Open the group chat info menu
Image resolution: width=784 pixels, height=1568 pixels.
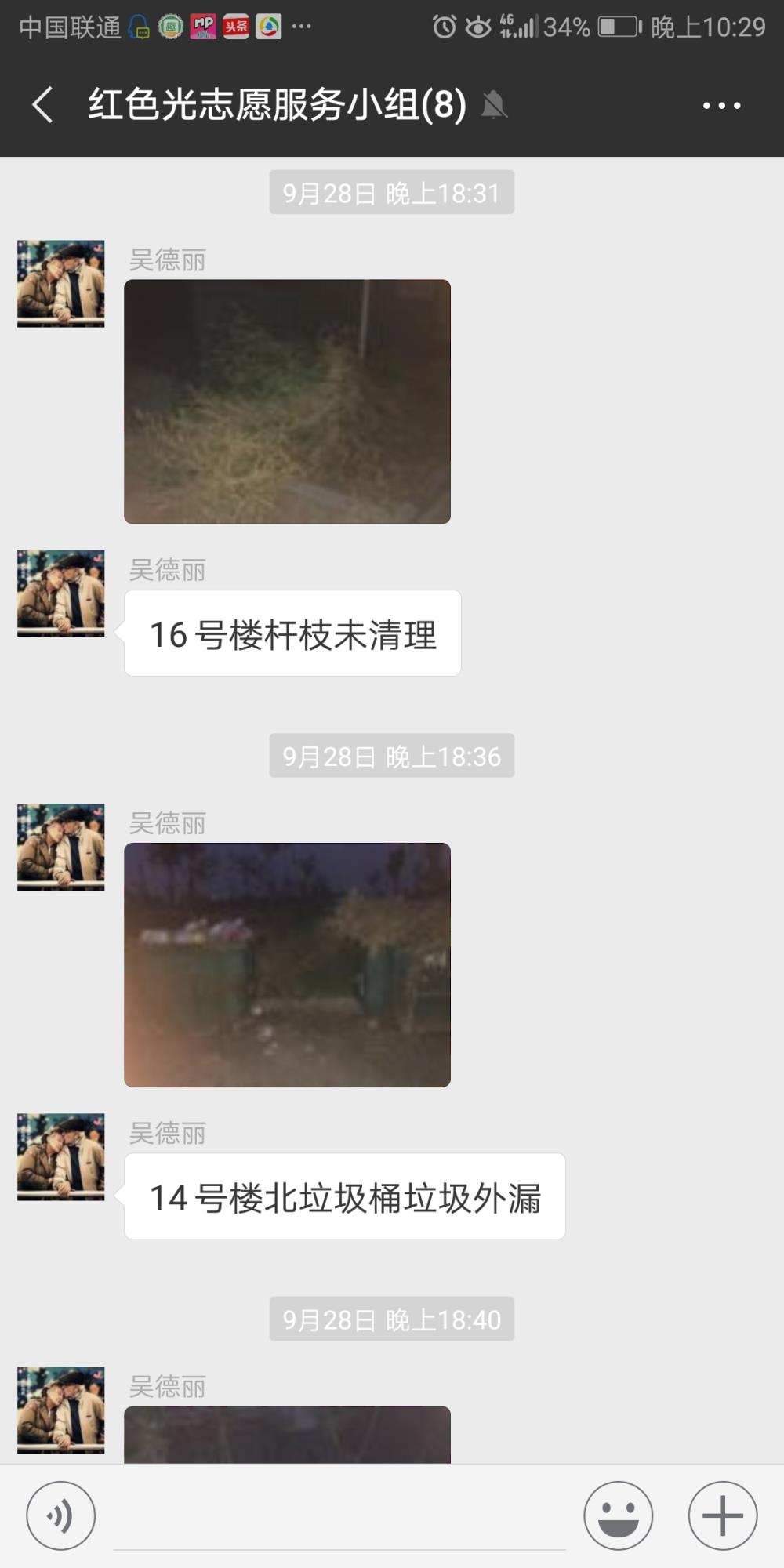721,105
